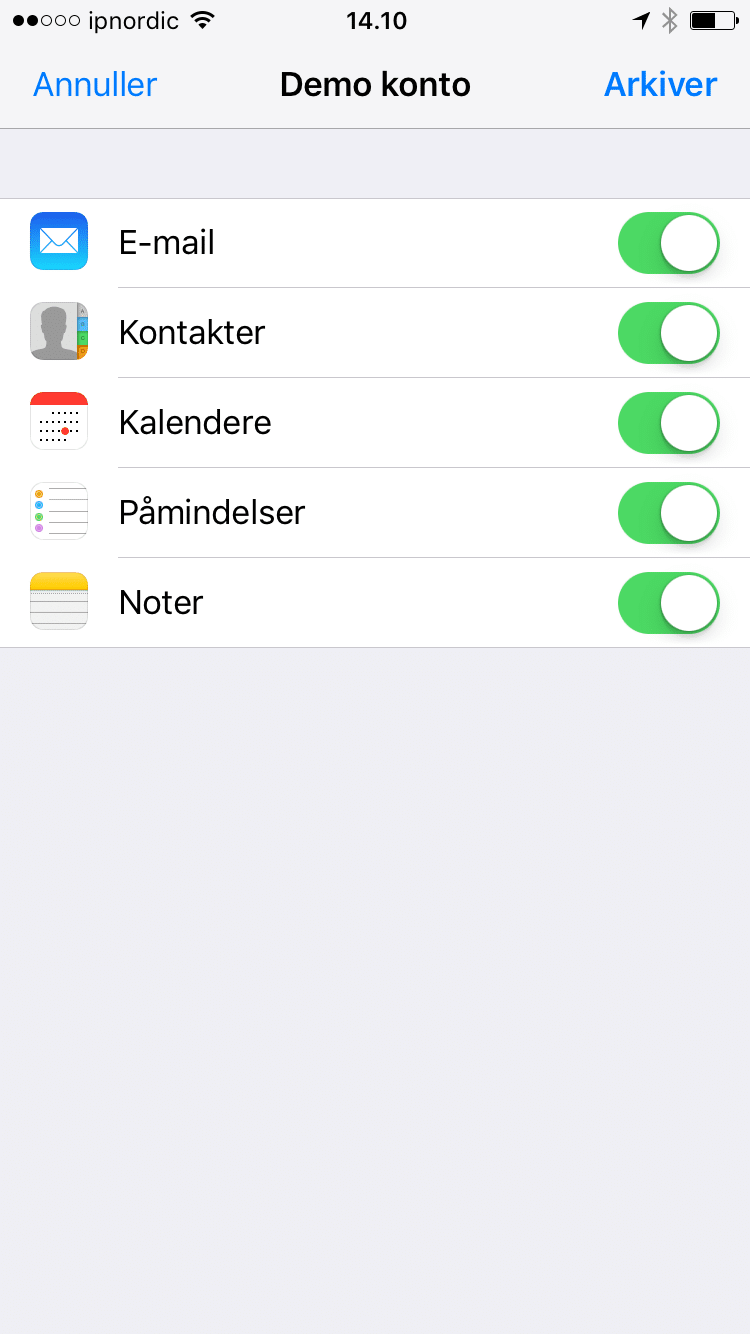Tap Arkiver to save the account
Viewport: 750px width, 1334px height.
coord(660,84)
